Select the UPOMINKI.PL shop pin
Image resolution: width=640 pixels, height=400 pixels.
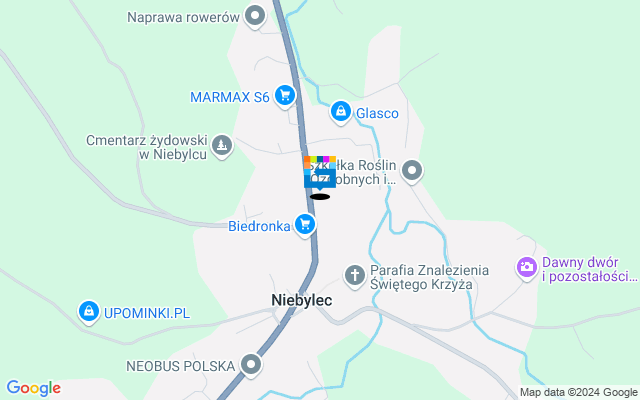89,312
